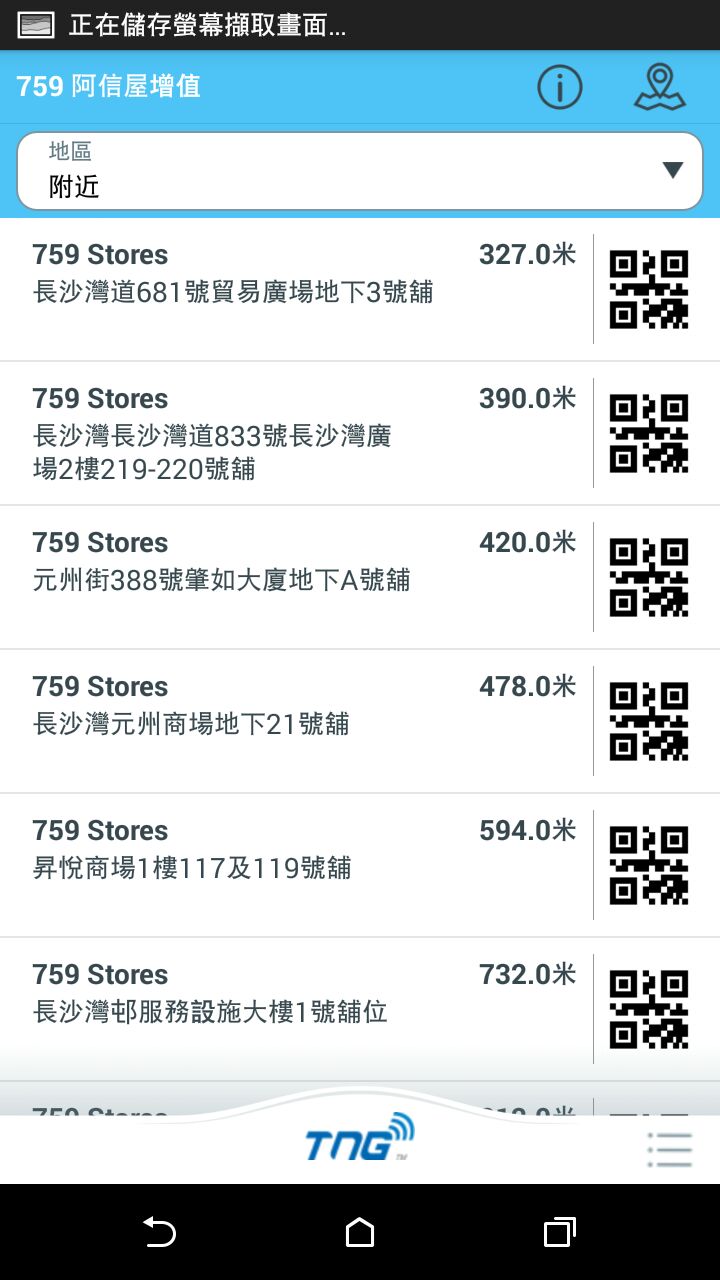Open recent apps from the navigation bar
Image resolution: width=720 pixels, height=1280 pixels.
[x=560, y=1232]
